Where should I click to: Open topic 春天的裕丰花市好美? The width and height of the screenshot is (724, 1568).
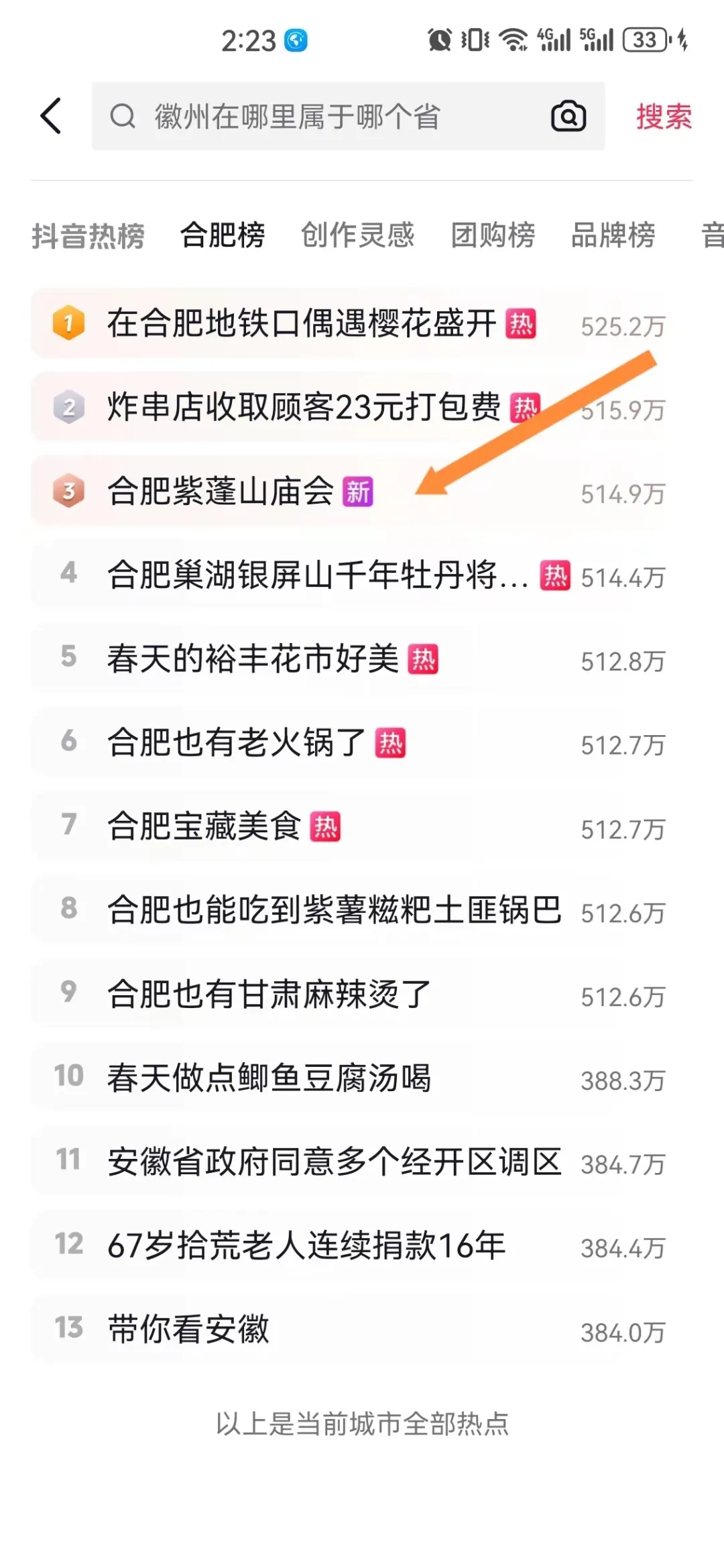253,659
